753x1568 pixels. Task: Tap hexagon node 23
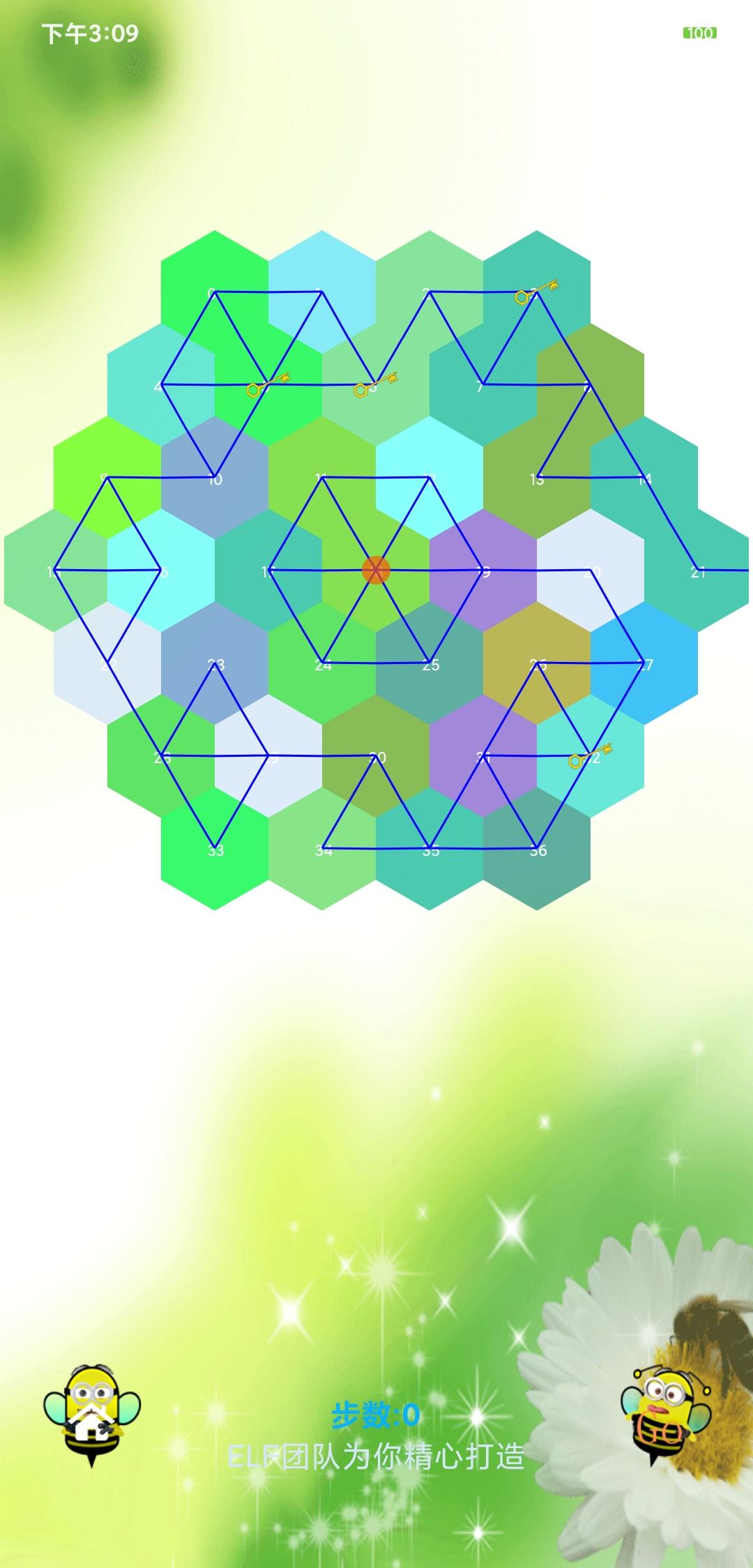215,663
